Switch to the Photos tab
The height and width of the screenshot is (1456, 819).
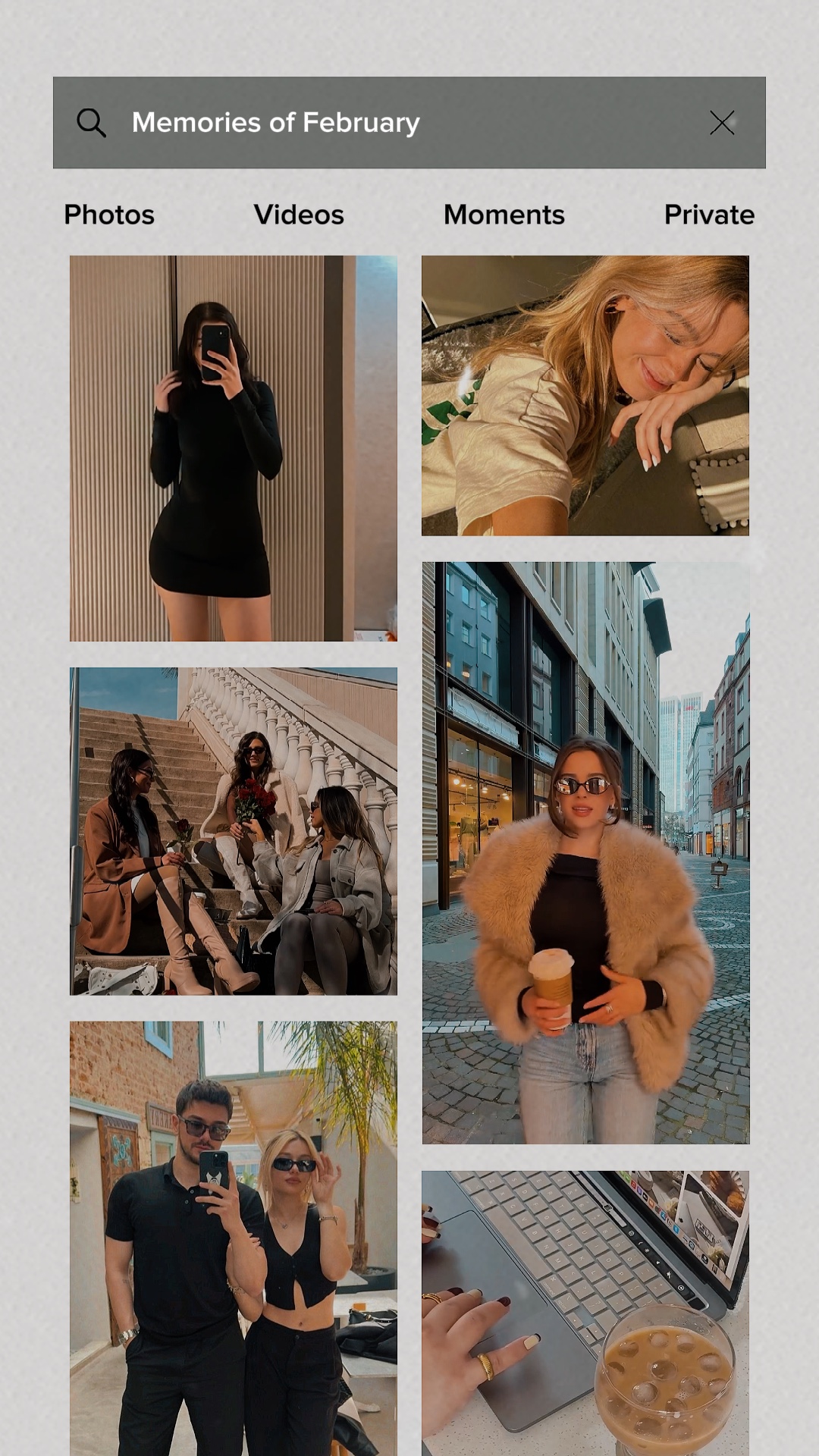point(108,215)
